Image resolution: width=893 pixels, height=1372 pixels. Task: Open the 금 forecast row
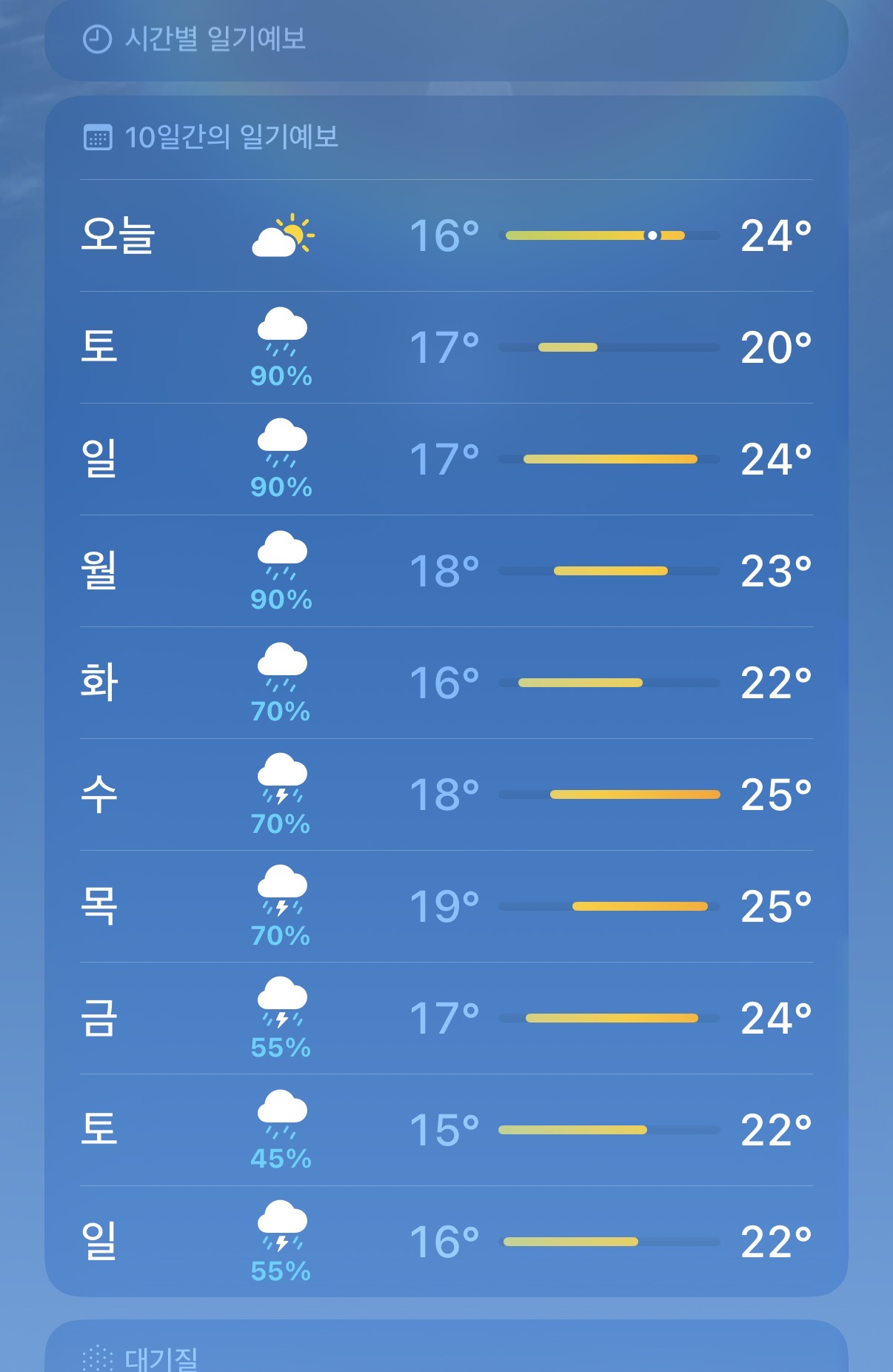[x=446, y=1018]
